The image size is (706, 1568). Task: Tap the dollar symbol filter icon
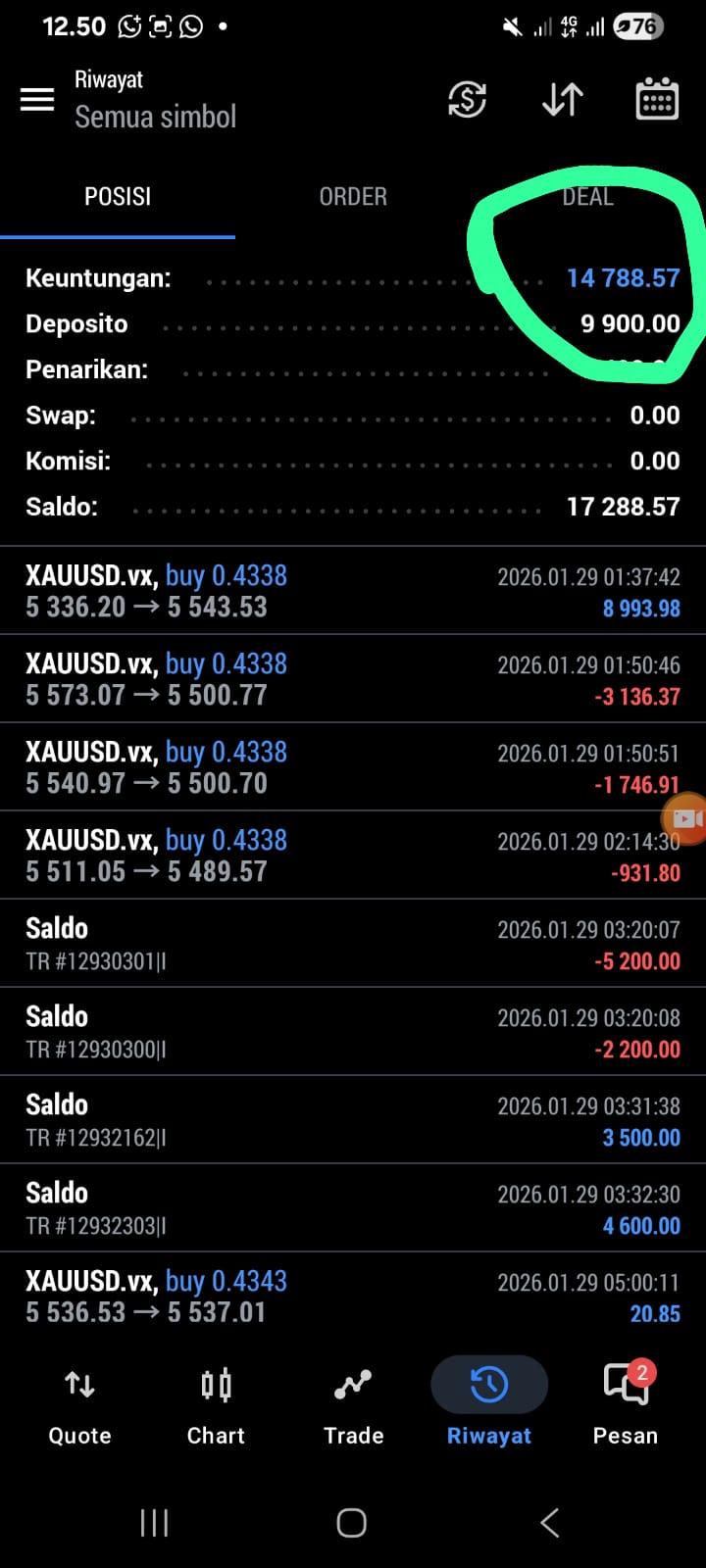click(x=467, y=99)
